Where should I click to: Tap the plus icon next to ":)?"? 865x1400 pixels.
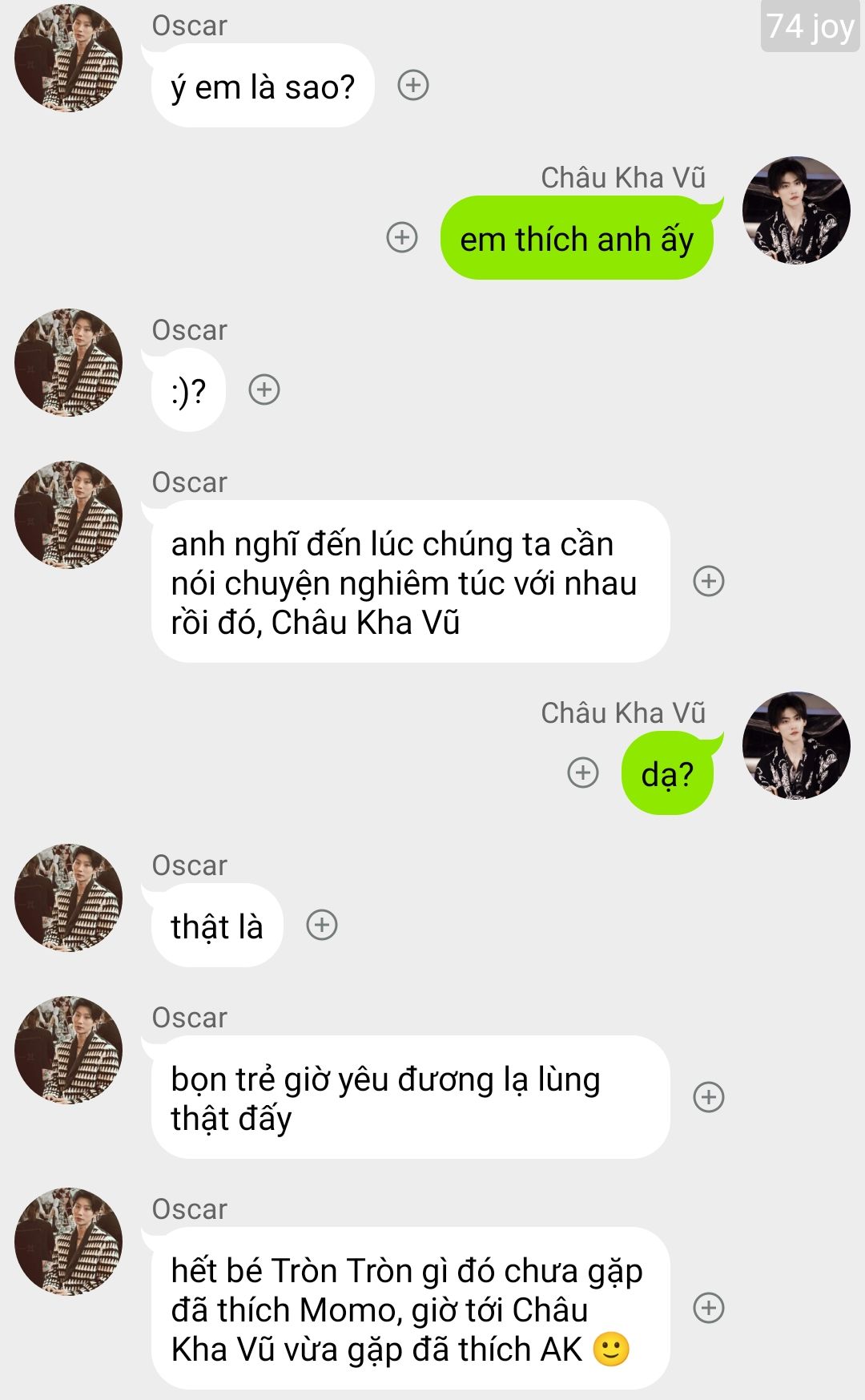pyautogui.click(x=264, y=389)
